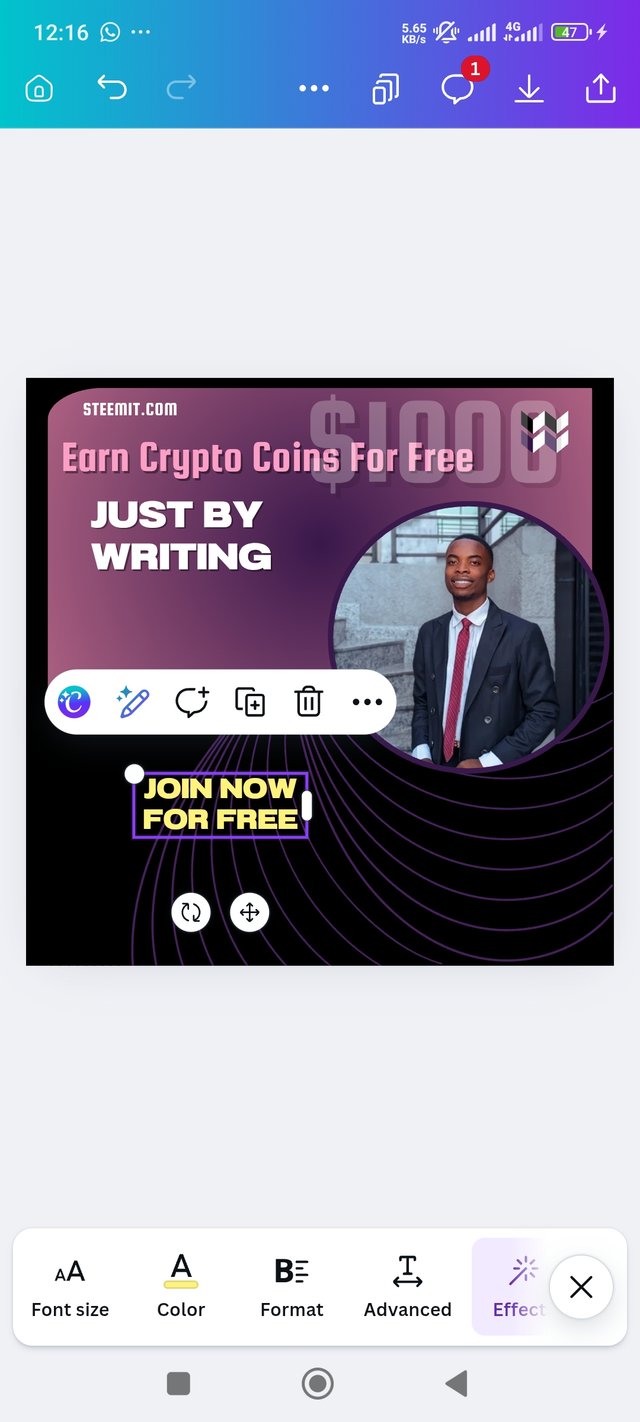The height and width of the screenshot is (1422, 640).
Task: Open Magic Write pencil tool
Action: coord(132,702)
